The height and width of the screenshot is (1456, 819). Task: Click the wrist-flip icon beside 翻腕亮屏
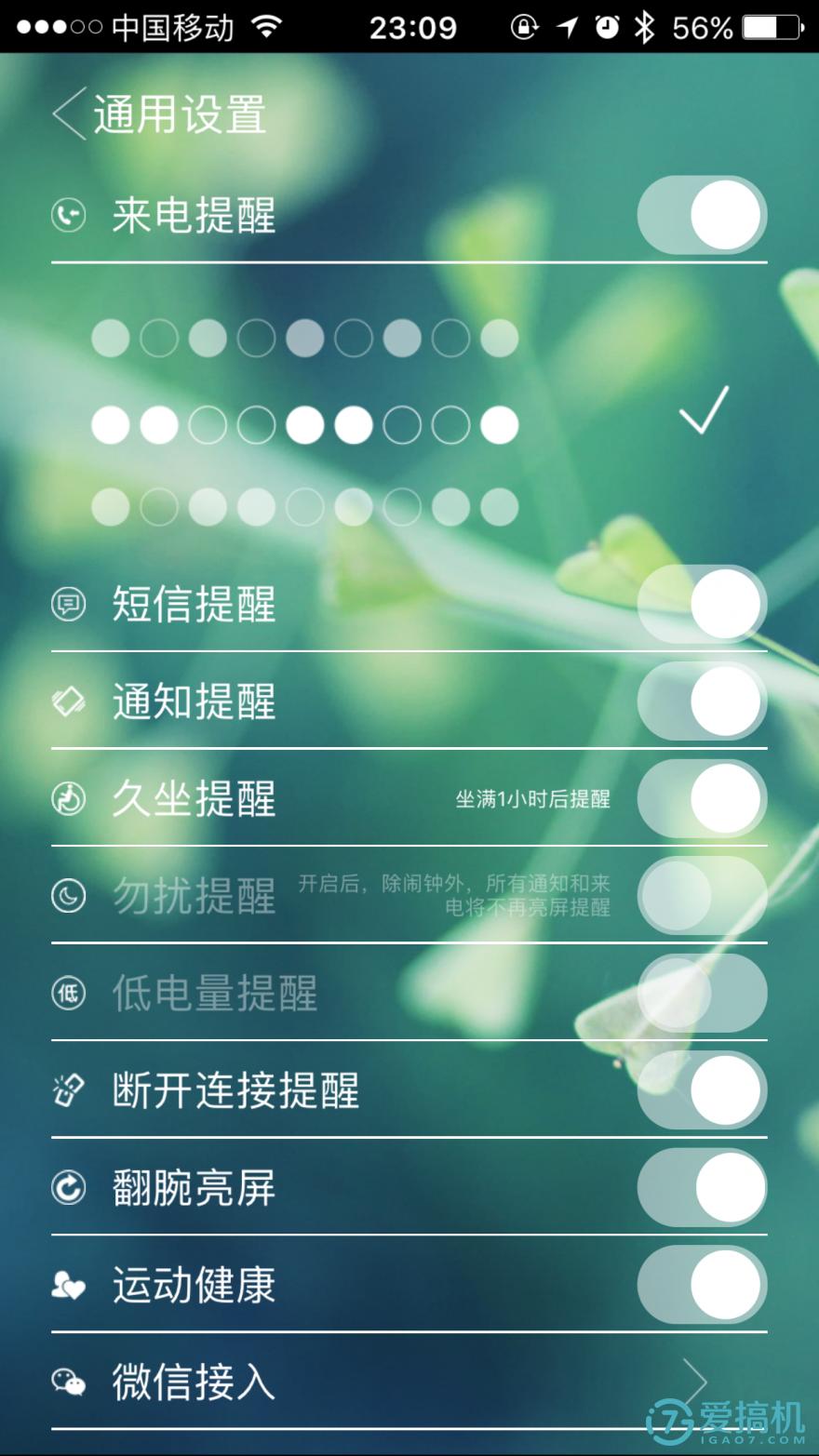pos(69,1187)
